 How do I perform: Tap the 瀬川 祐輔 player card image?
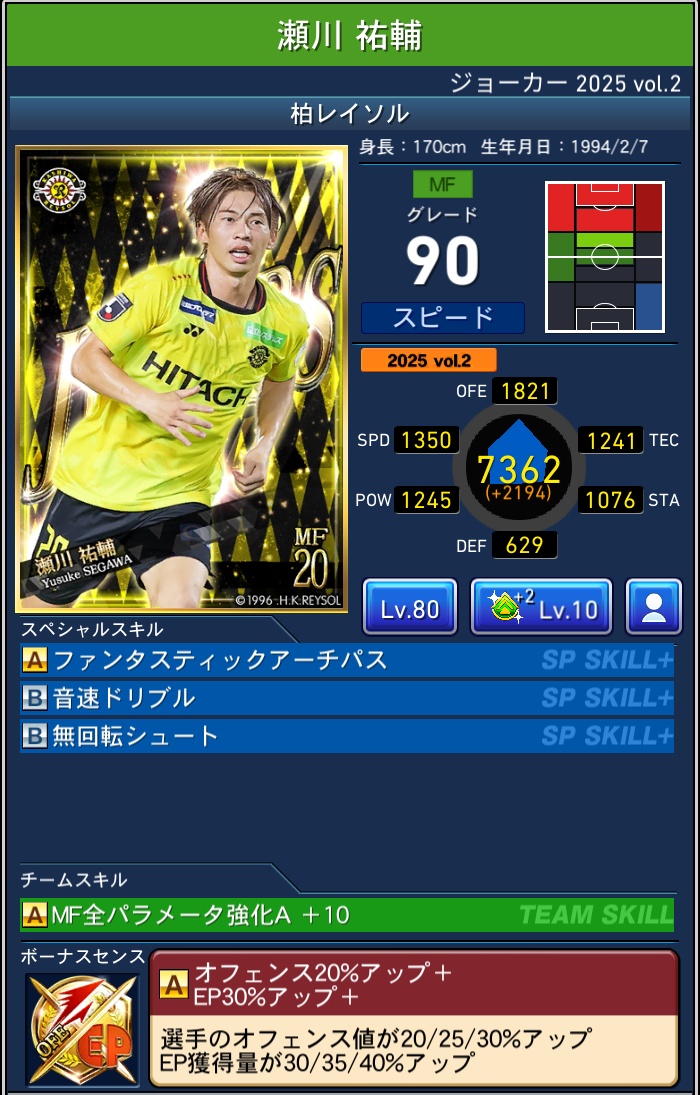181,379
